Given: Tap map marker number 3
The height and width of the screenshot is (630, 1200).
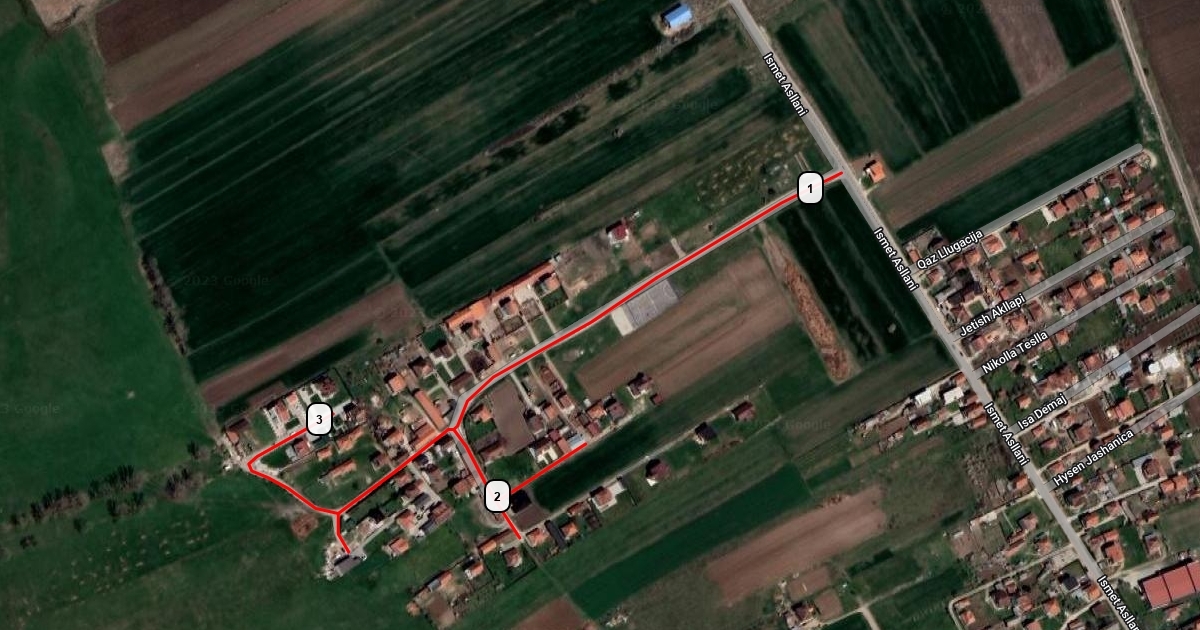Looking at the screenshot, I should pos(319,419).
